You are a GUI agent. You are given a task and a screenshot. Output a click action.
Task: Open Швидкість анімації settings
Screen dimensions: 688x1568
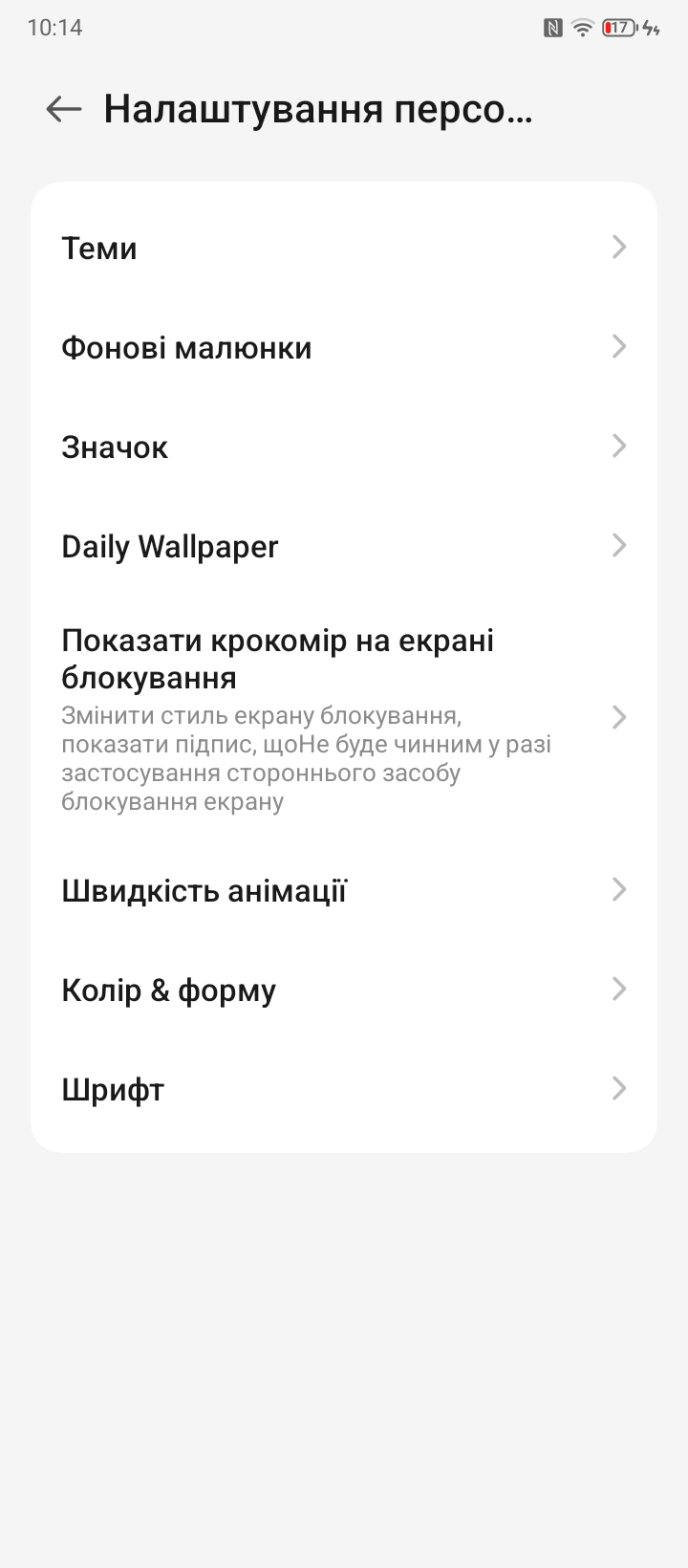343,890
